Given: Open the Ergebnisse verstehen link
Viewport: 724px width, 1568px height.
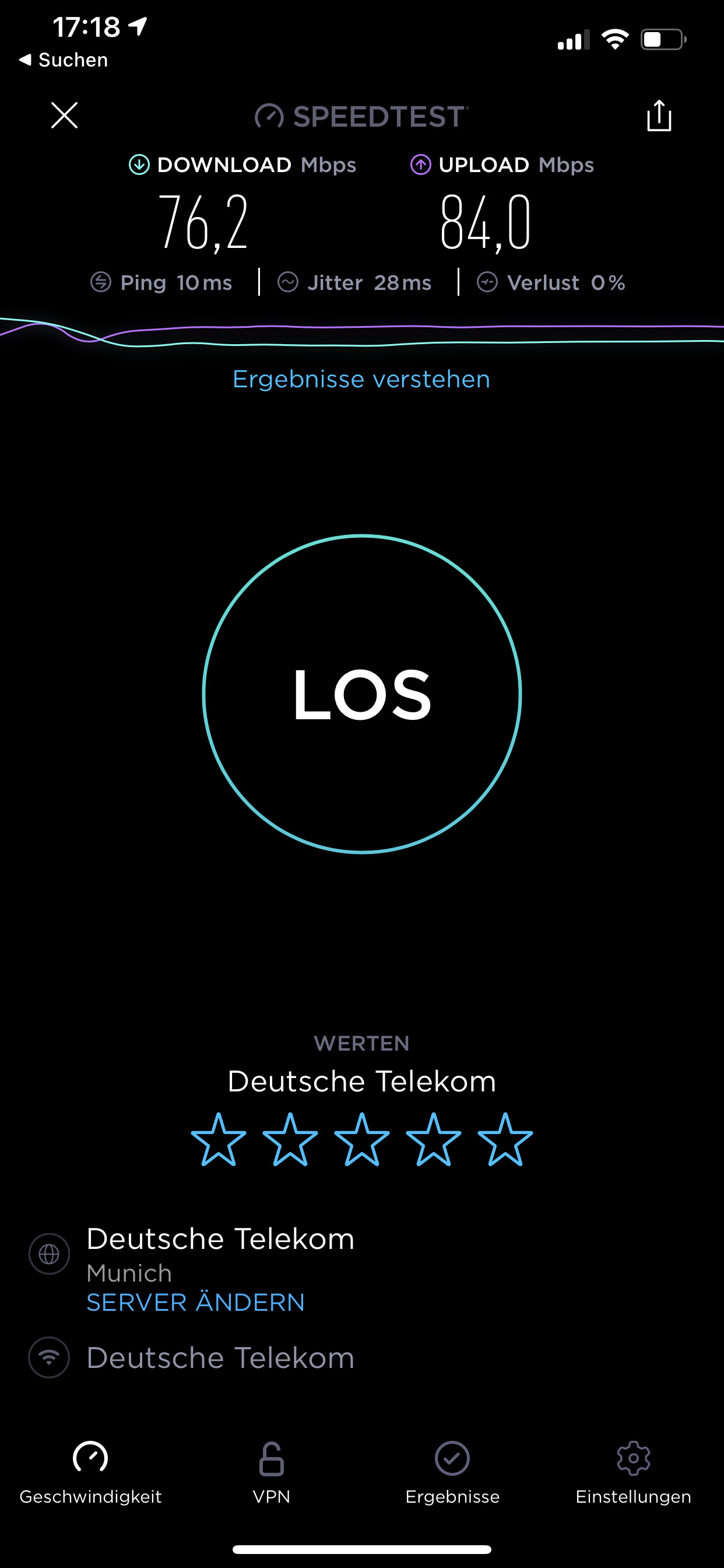Looking at the screenshot, I should click(x=361, y=379).
